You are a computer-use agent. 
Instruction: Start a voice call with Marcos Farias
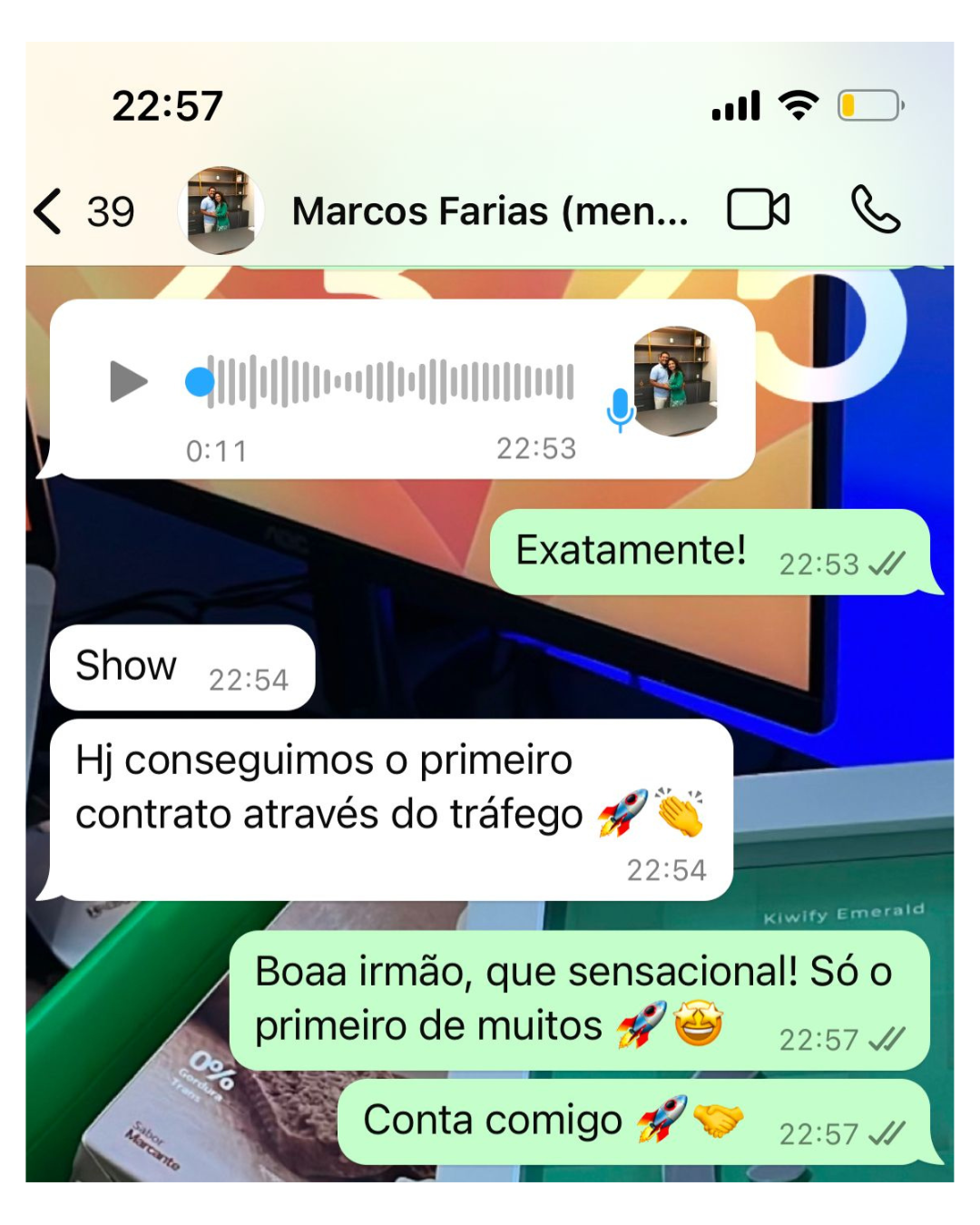click(875, 211)
